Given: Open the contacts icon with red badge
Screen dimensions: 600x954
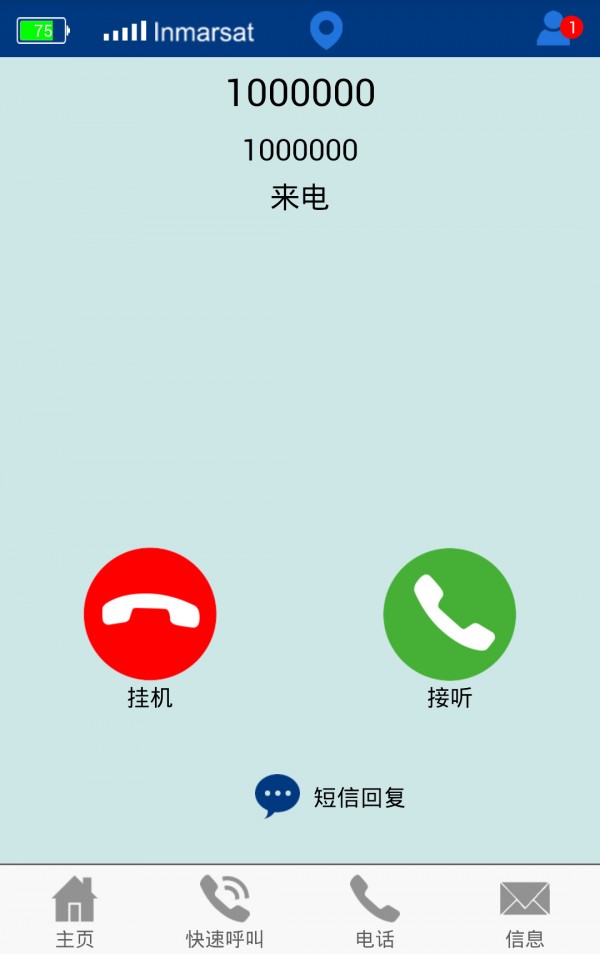Looking at the screenshot, I should coord(556,29).
